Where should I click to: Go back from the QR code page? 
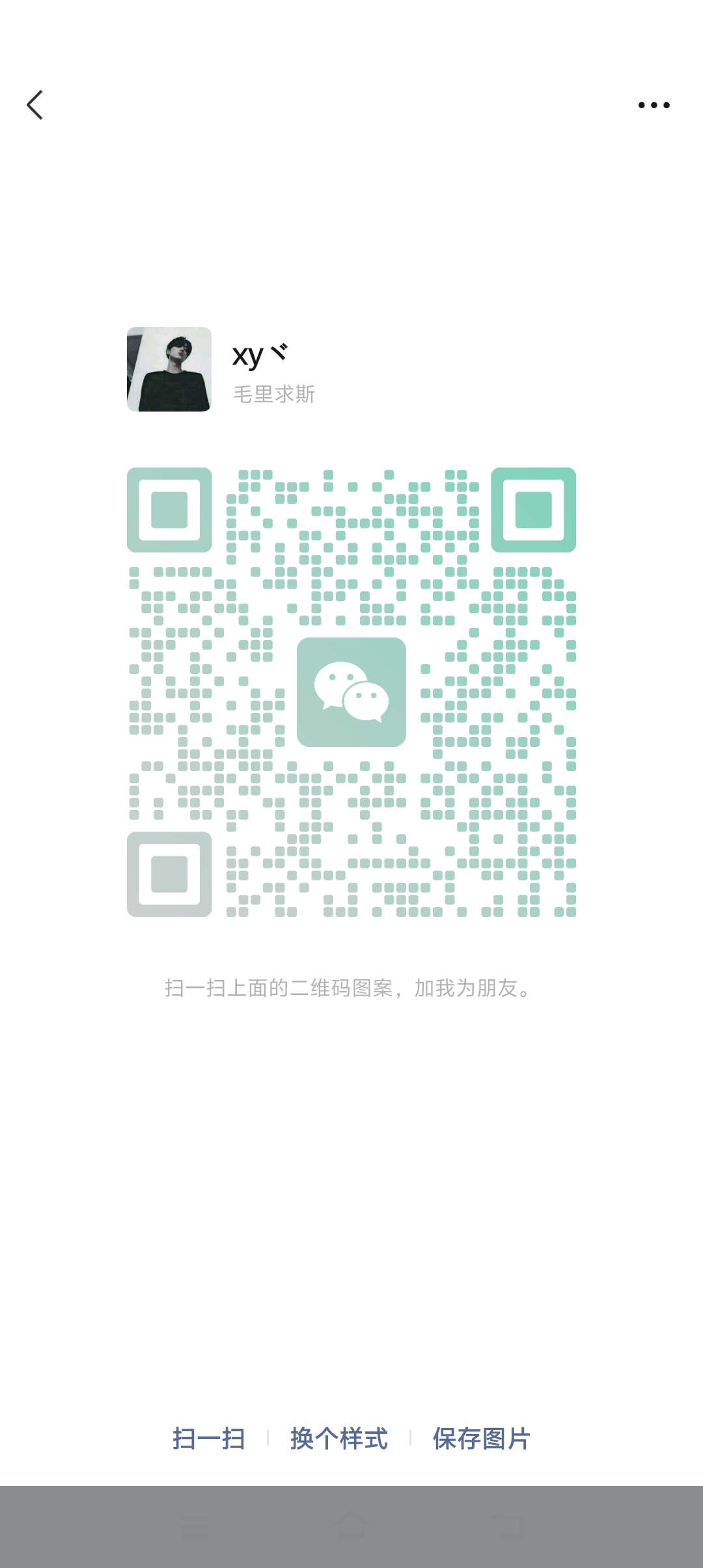pos(35,105)
